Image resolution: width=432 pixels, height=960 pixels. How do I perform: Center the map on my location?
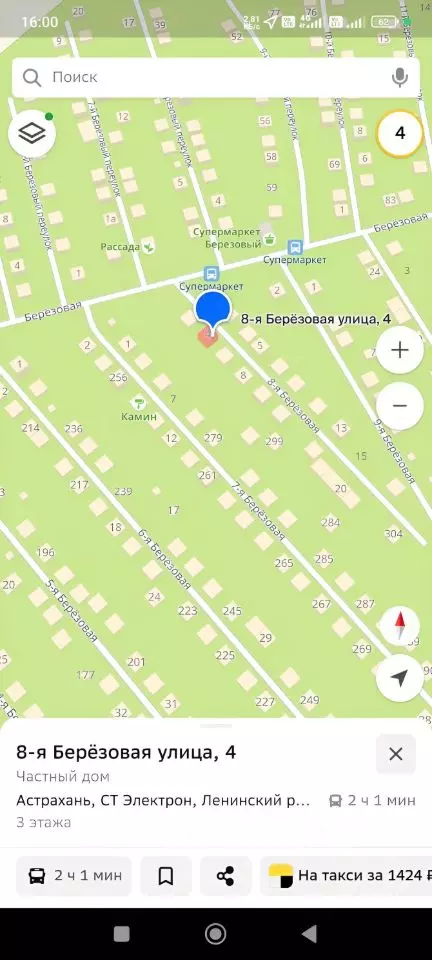click(x=400, y=678)
